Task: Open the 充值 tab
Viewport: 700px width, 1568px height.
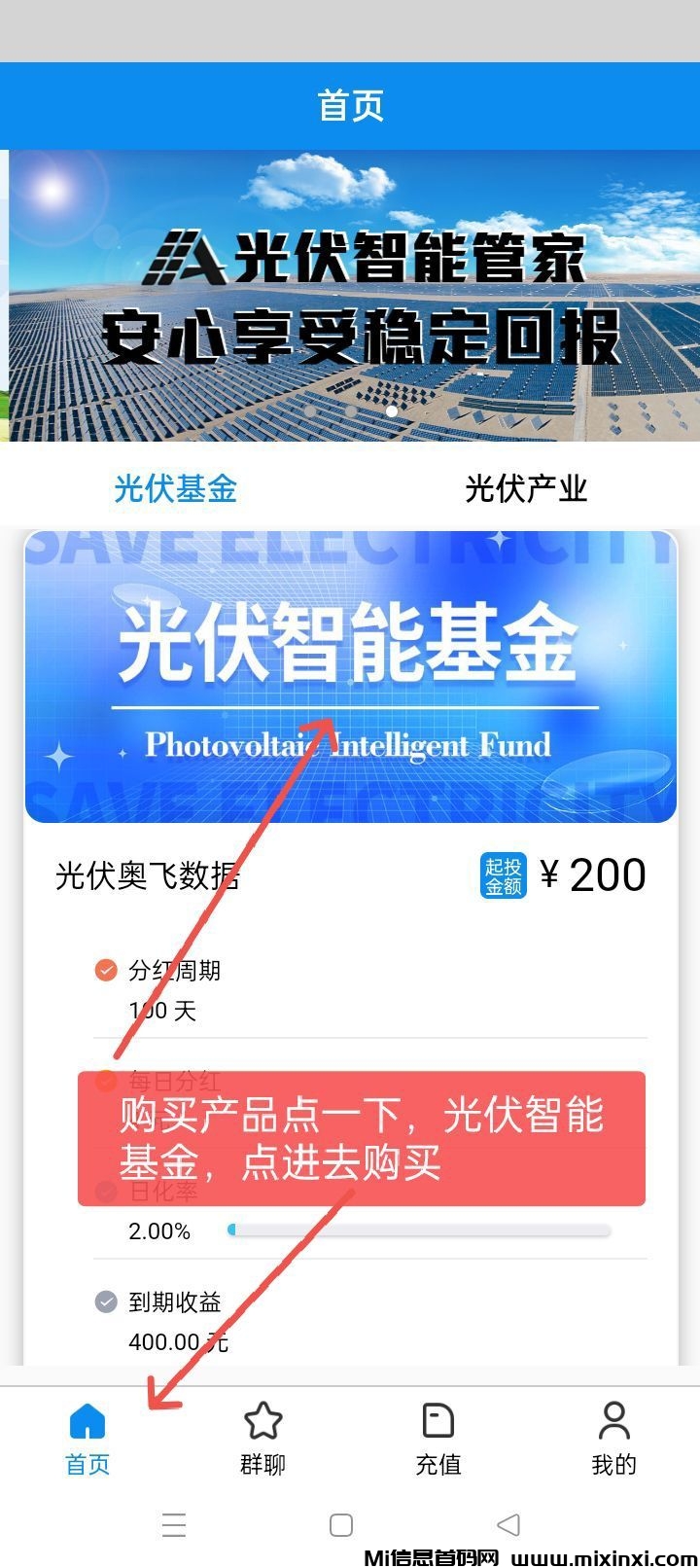Action: 438,1438
